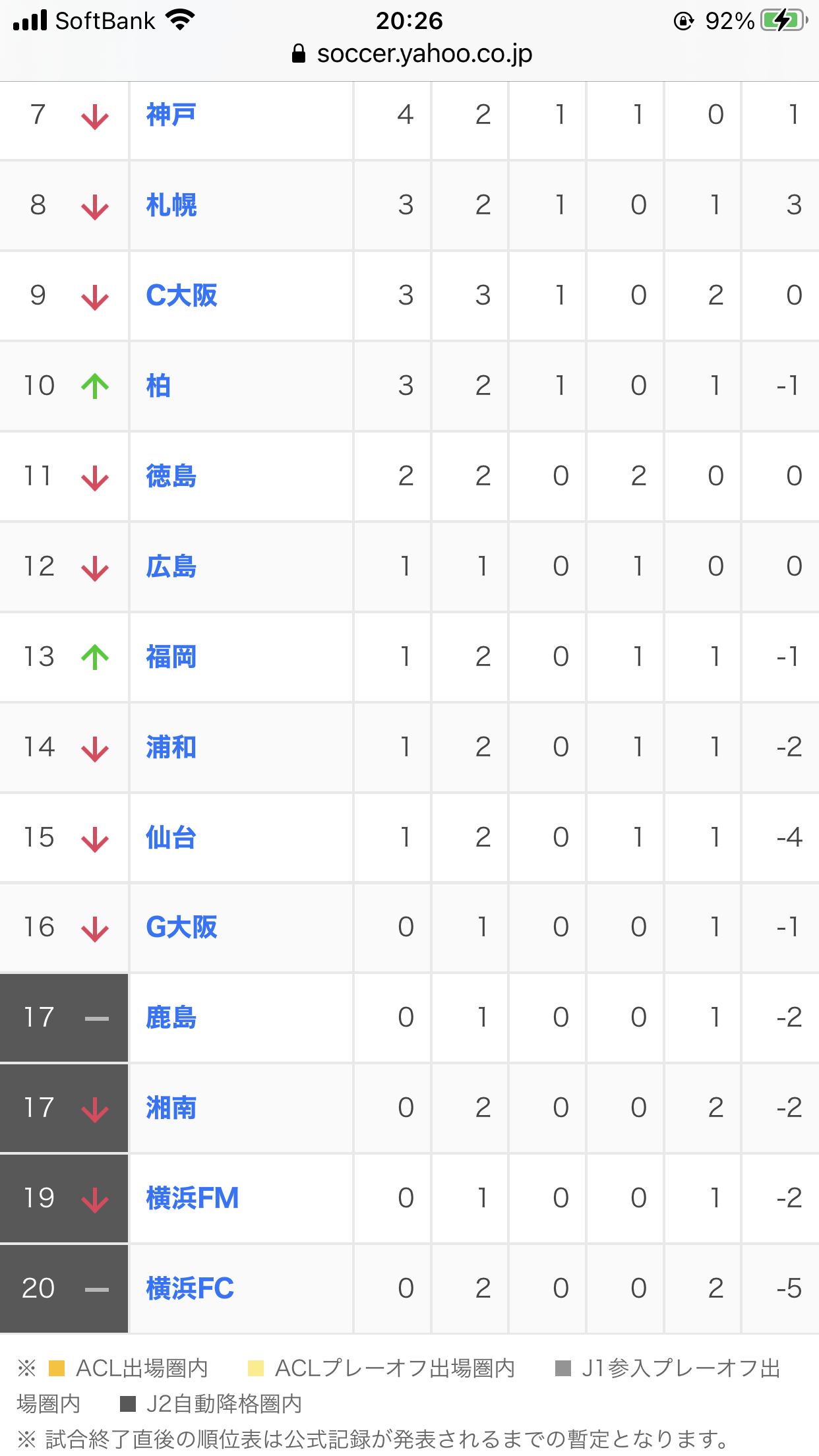Open the 徳島 team link
Image resolution: width=819 pixels, height=1456 pixels.
(171, 476)
